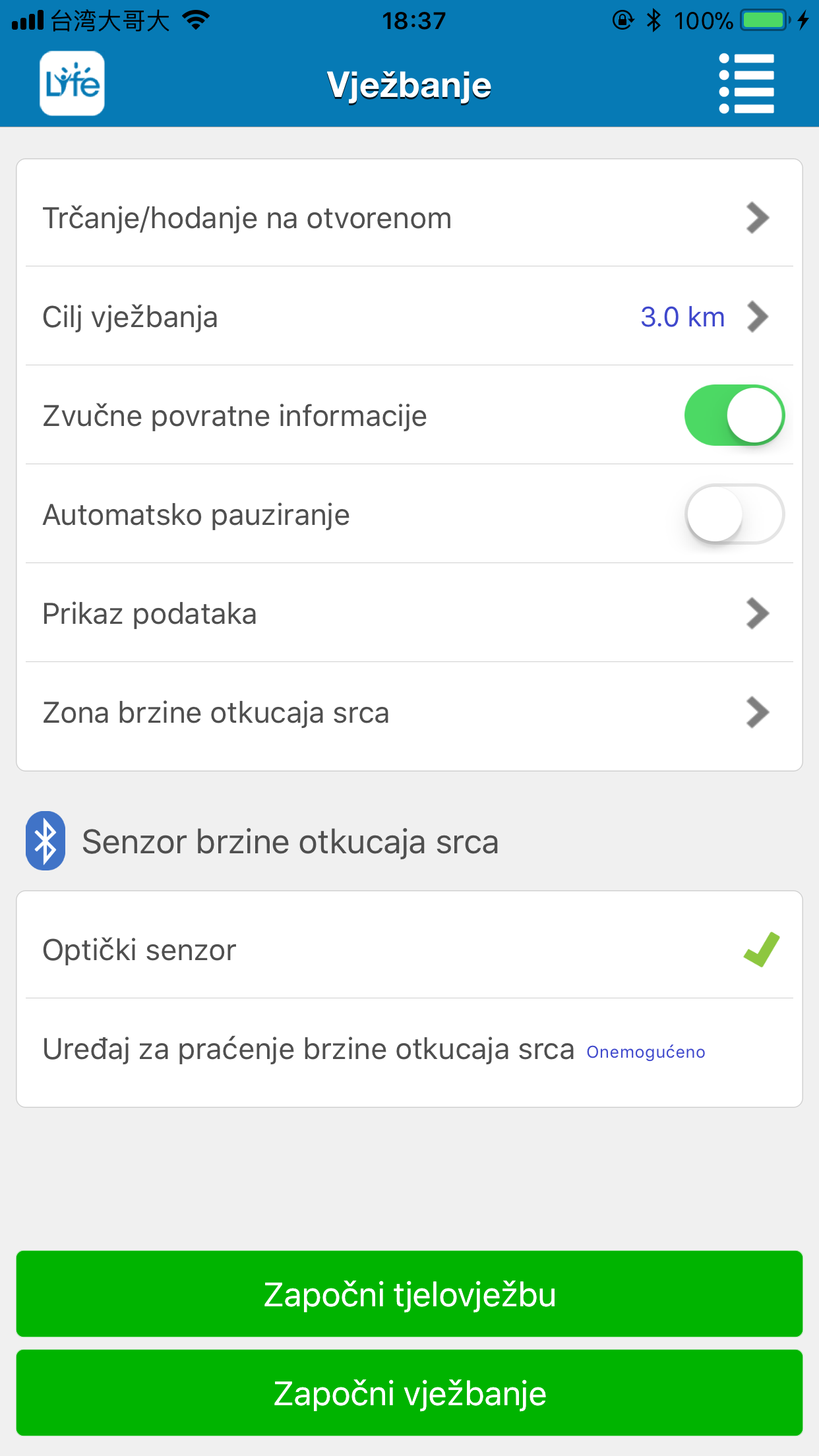Viewport: 819px width, 1456px height.
Task: Tap Započni tjelovježbu button
Action: 409,1294
